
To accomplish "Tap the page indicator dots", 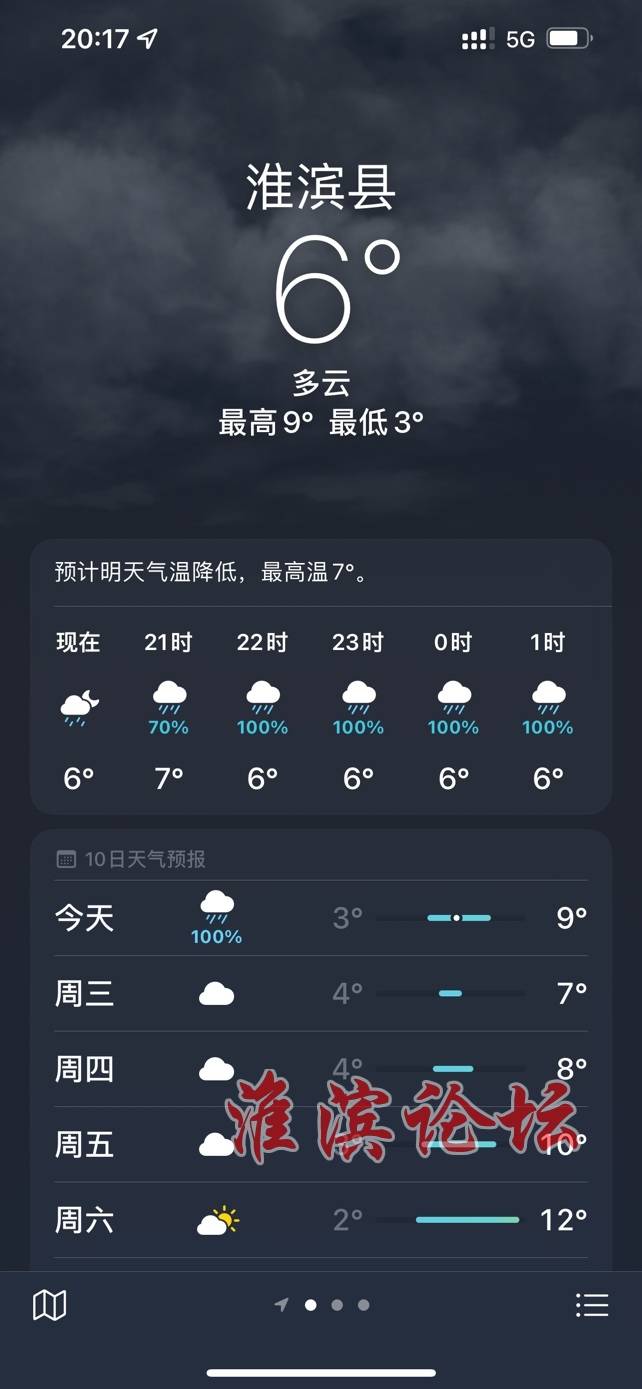I will tap(322, 1305).
